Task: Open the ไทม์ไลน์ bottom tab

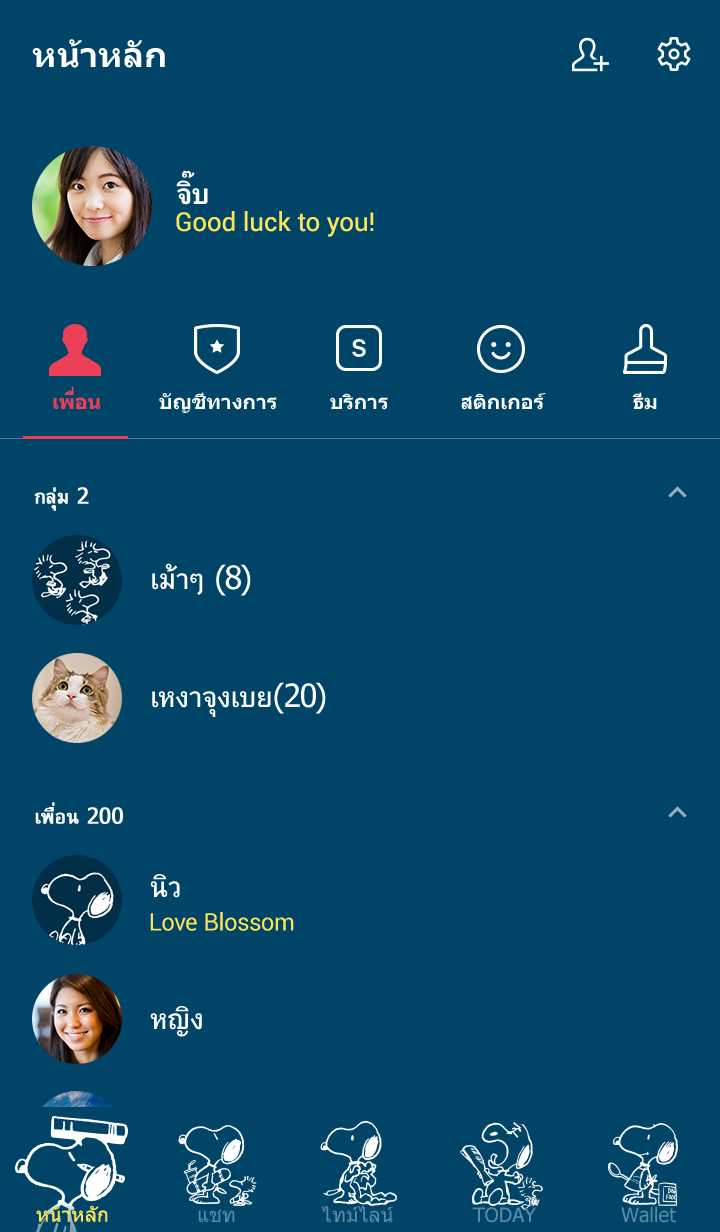Action: click(x=358, y=1170)
